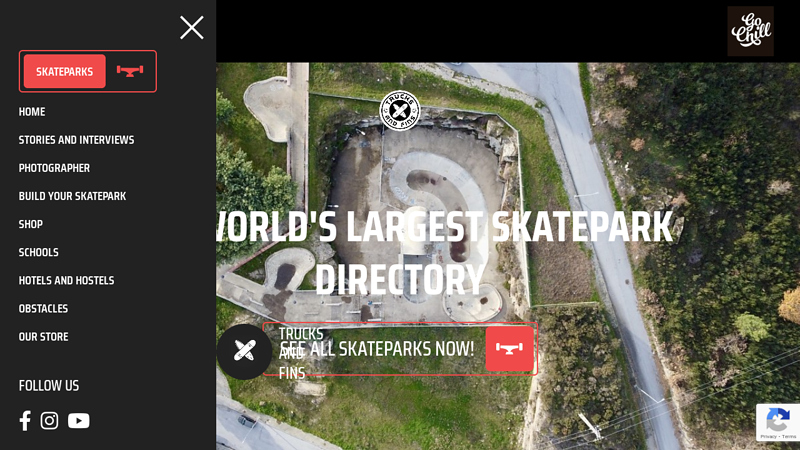Open the Our Store link
This screenshot has height=450, width=800.
pos(43,337)
